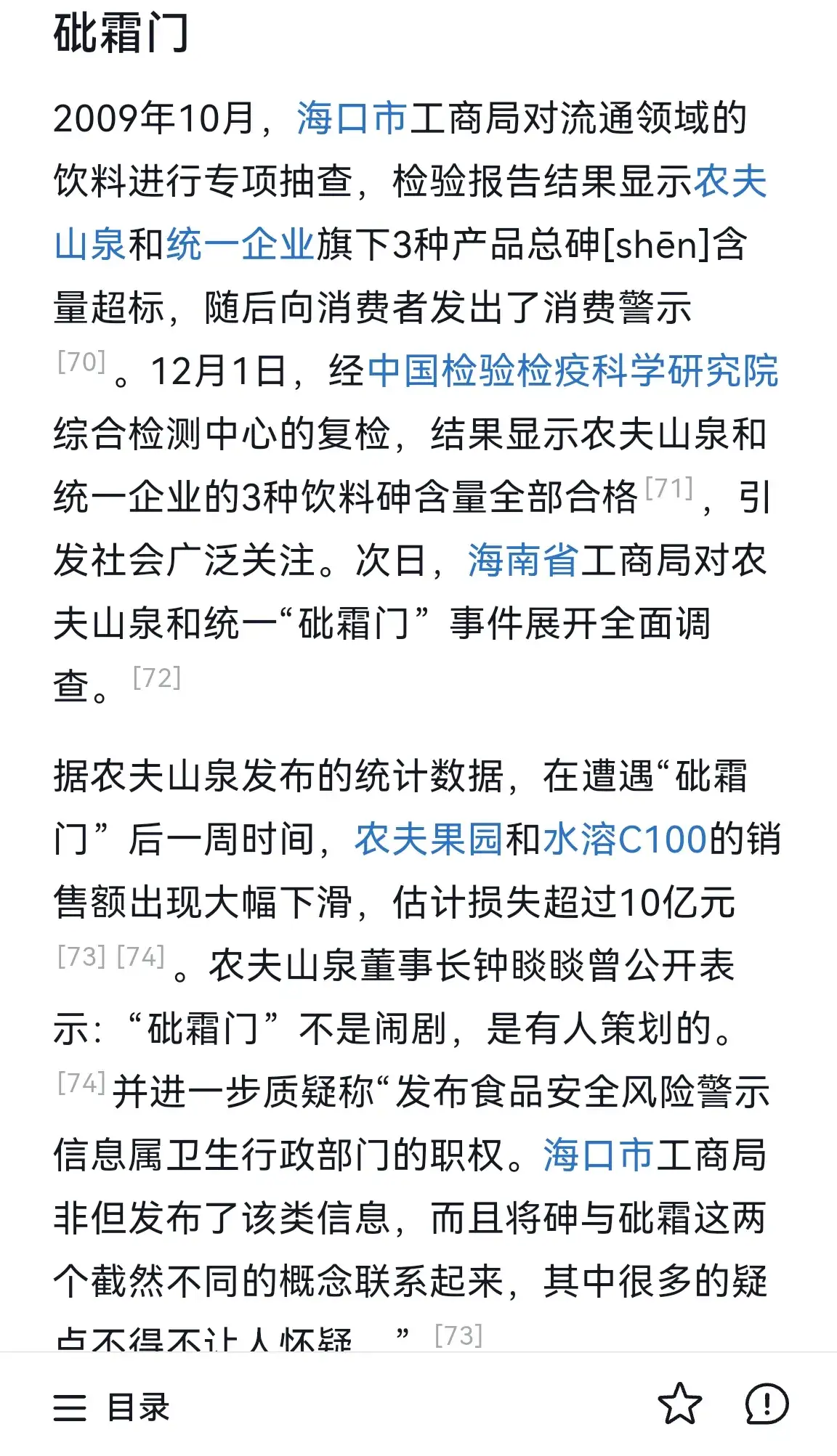The width and height of the screenshot is (837, 1456).
Task: Report an issue via the exclamation icon
Action: pyautogui.click(x=767, y=1403)
